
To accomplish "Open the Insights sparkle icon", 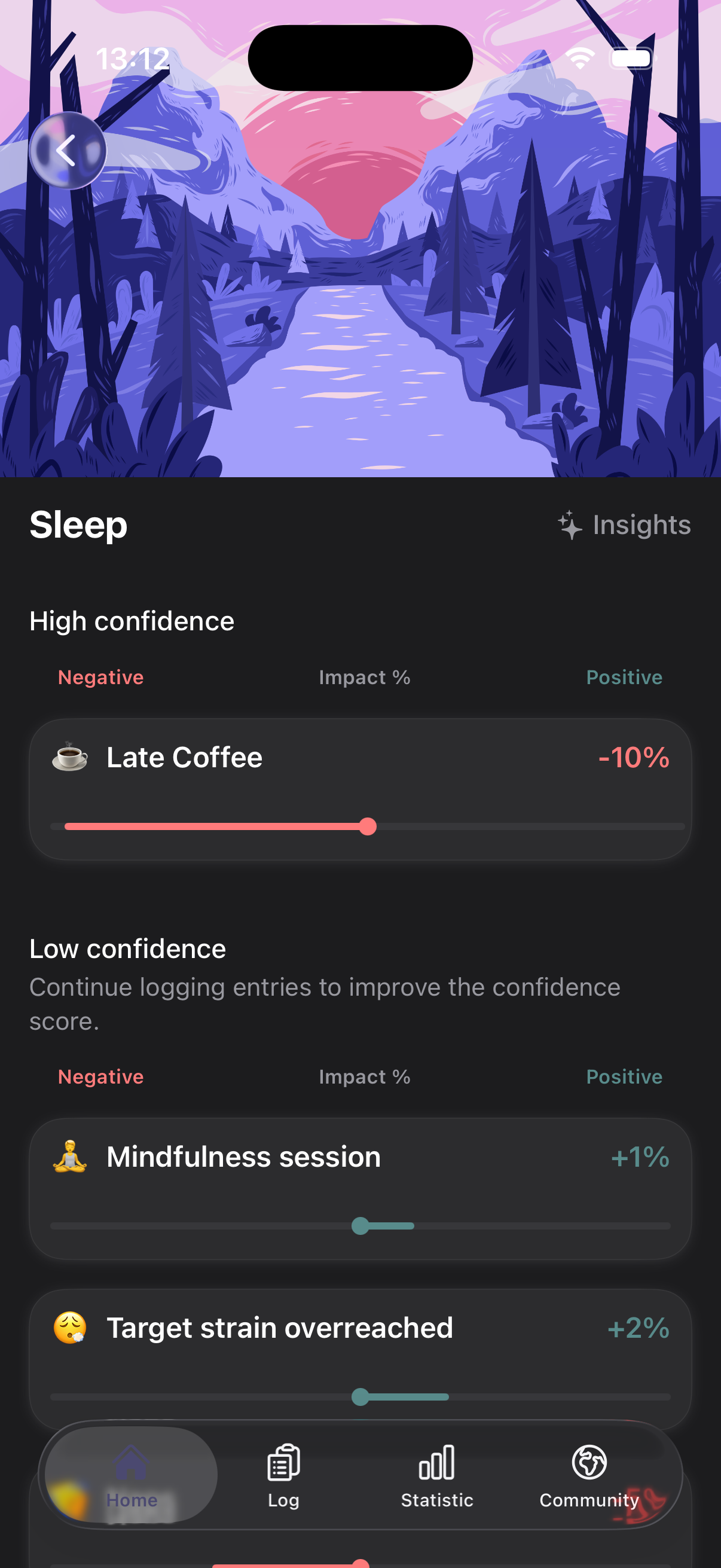I will (570, 524).
